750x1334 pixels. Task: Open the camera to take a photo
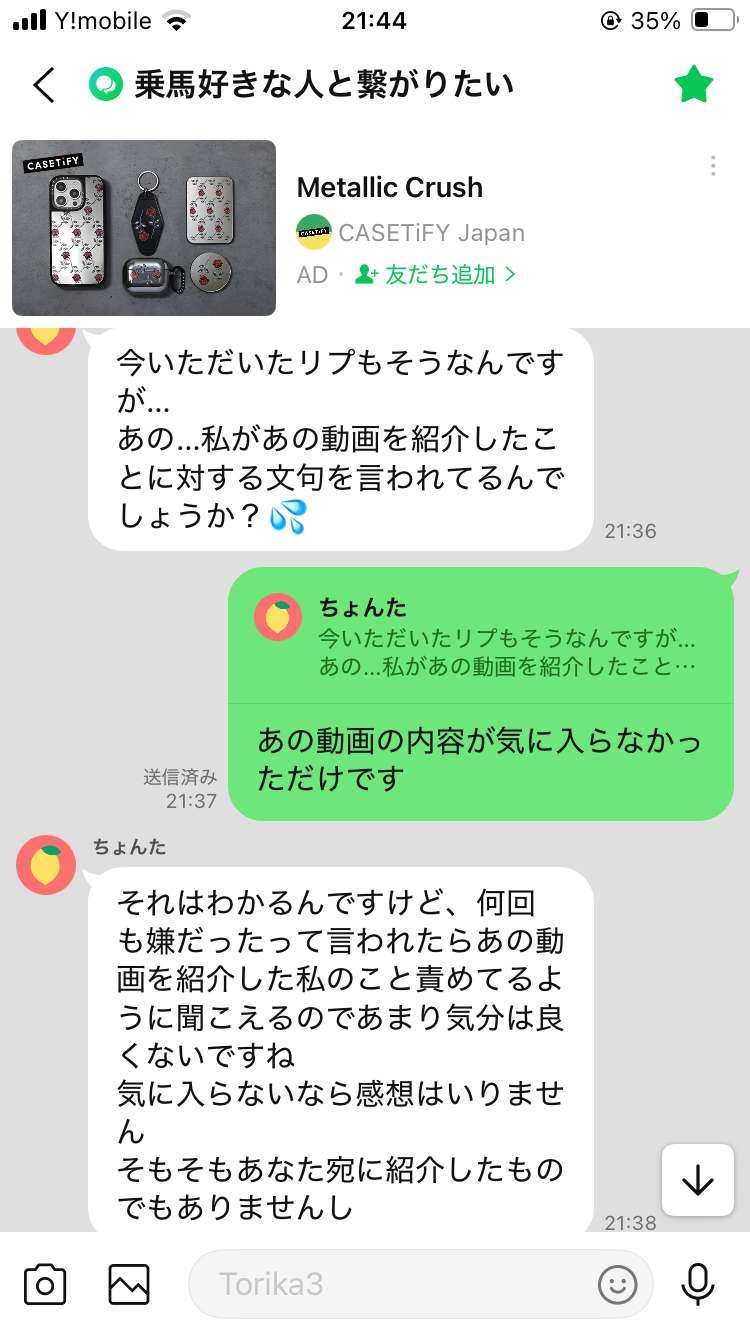(45, 1284)
